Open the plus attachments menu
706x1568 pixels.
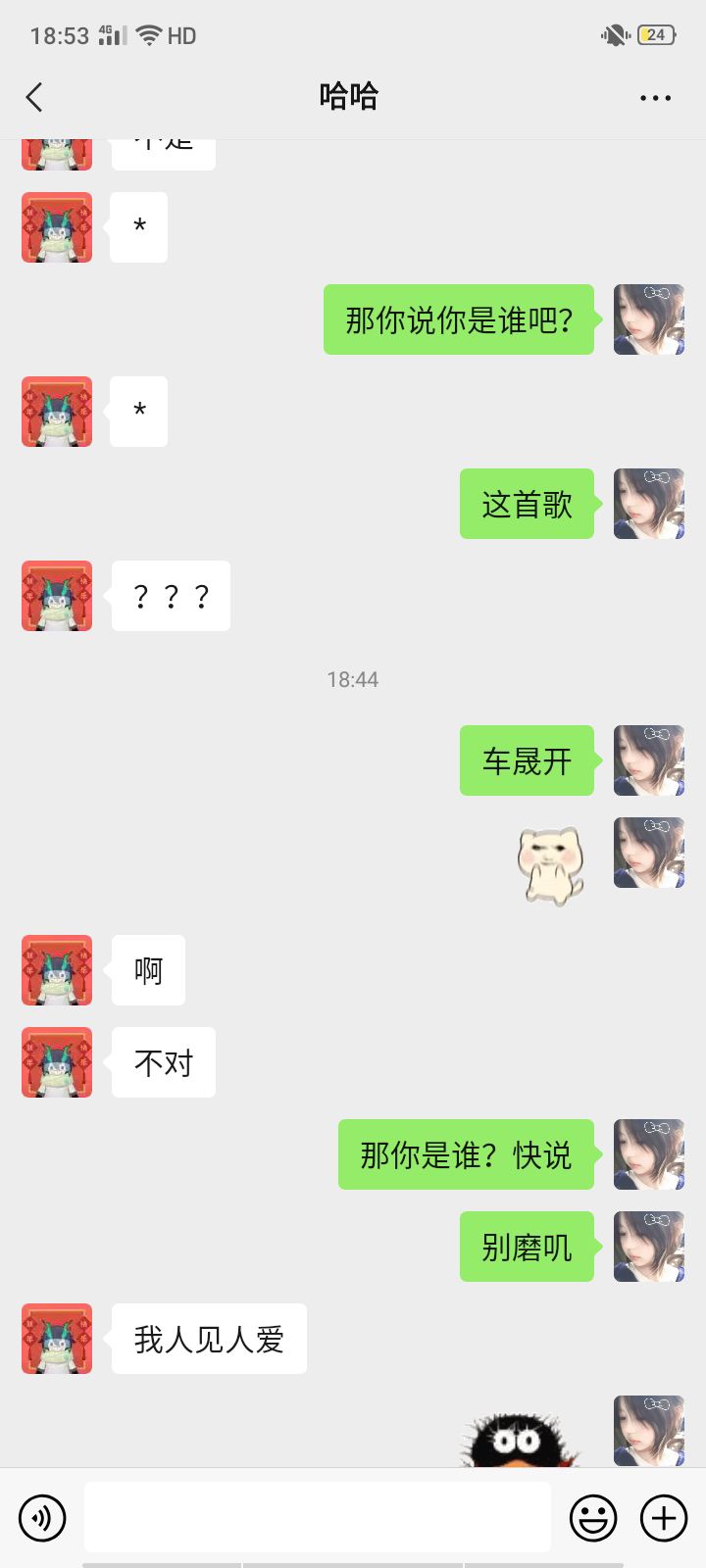[664, 1518]
